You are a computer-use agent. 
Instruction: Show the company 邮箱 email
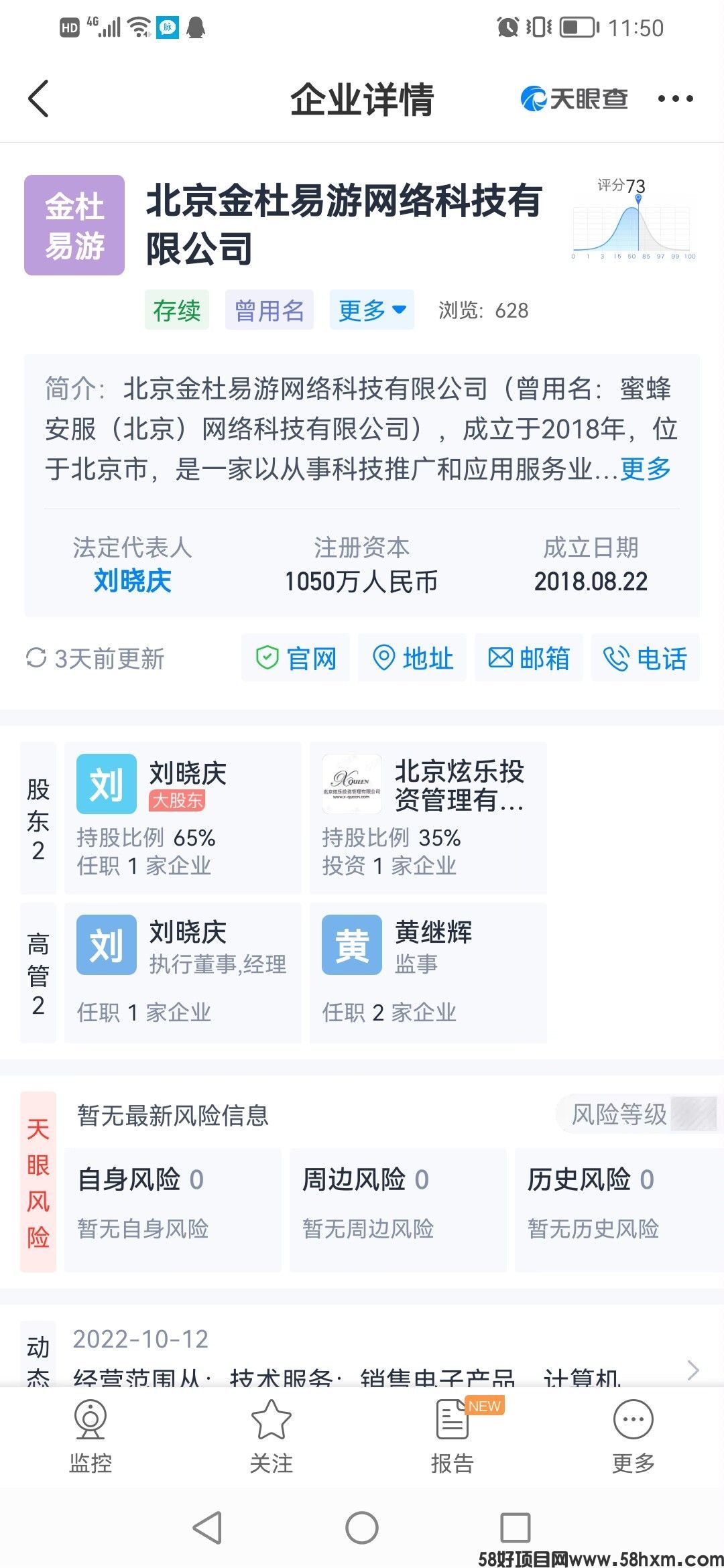point(529,658)
